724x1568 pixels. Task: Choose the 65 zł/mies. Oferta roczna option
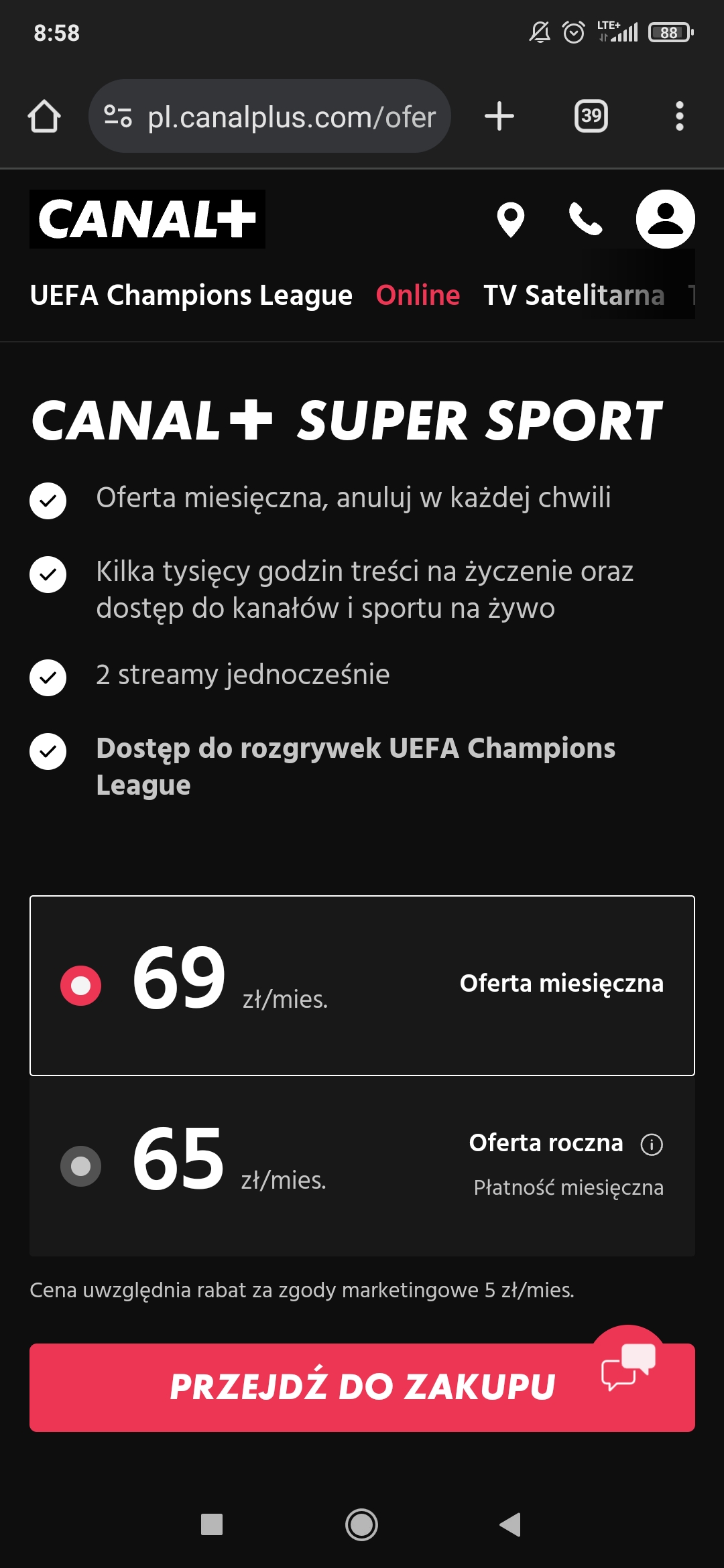tap(81, 1166)
